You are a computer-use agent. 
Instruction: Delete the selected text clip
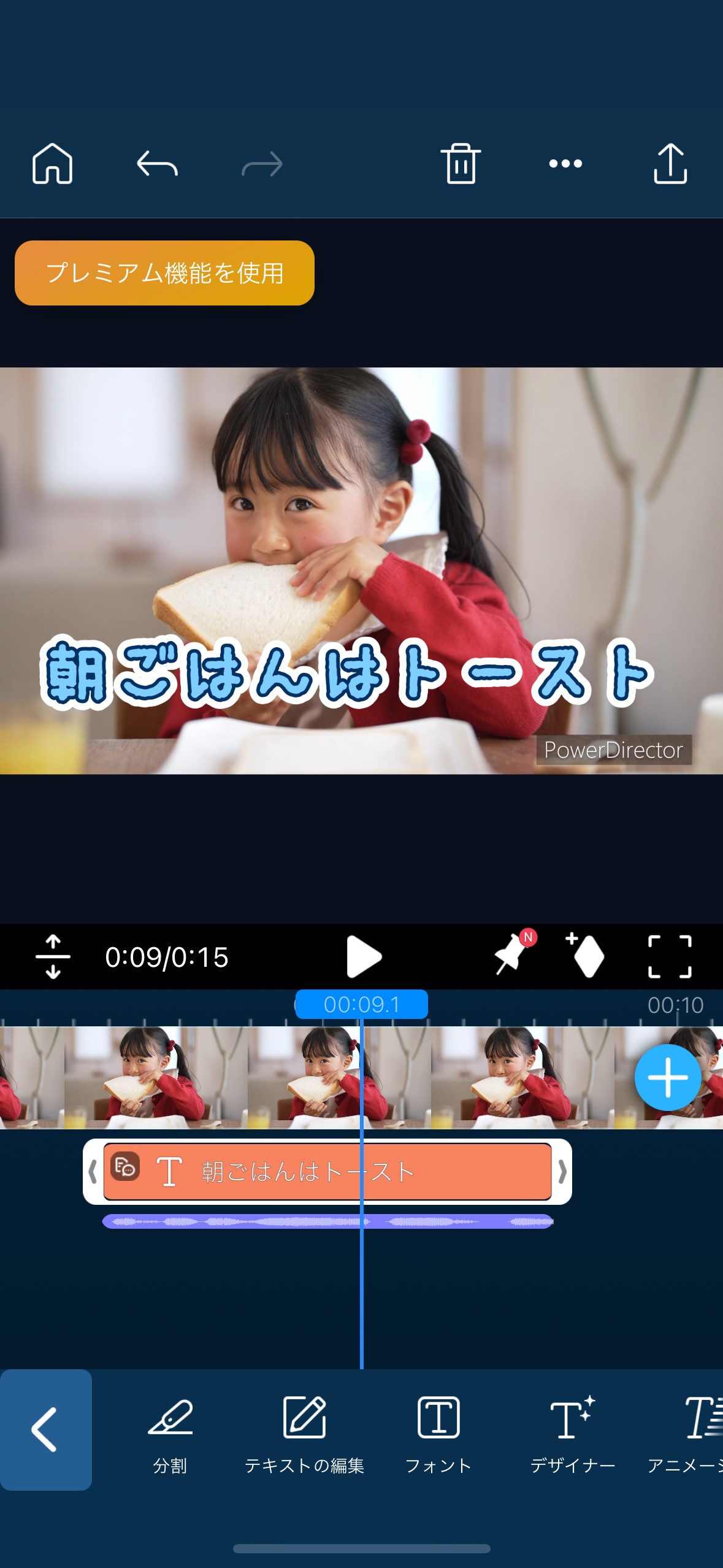click(x=461, y=164)
